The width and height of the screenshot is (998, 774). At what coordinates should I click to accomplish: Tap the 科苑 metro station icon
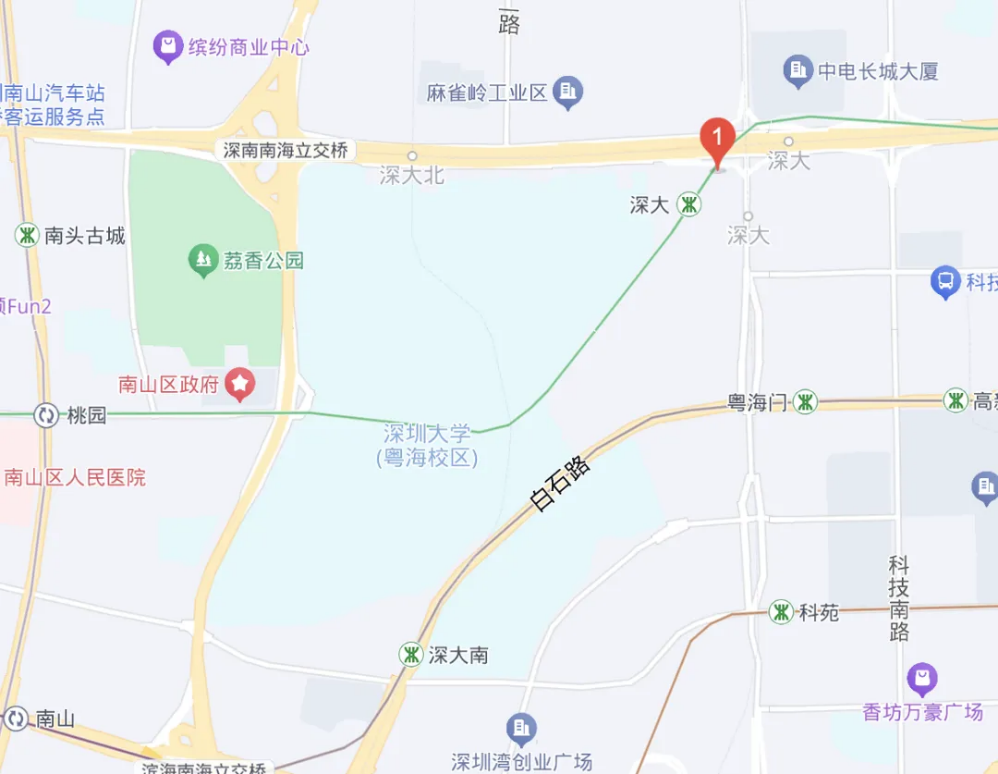click(x=780, y=611)
